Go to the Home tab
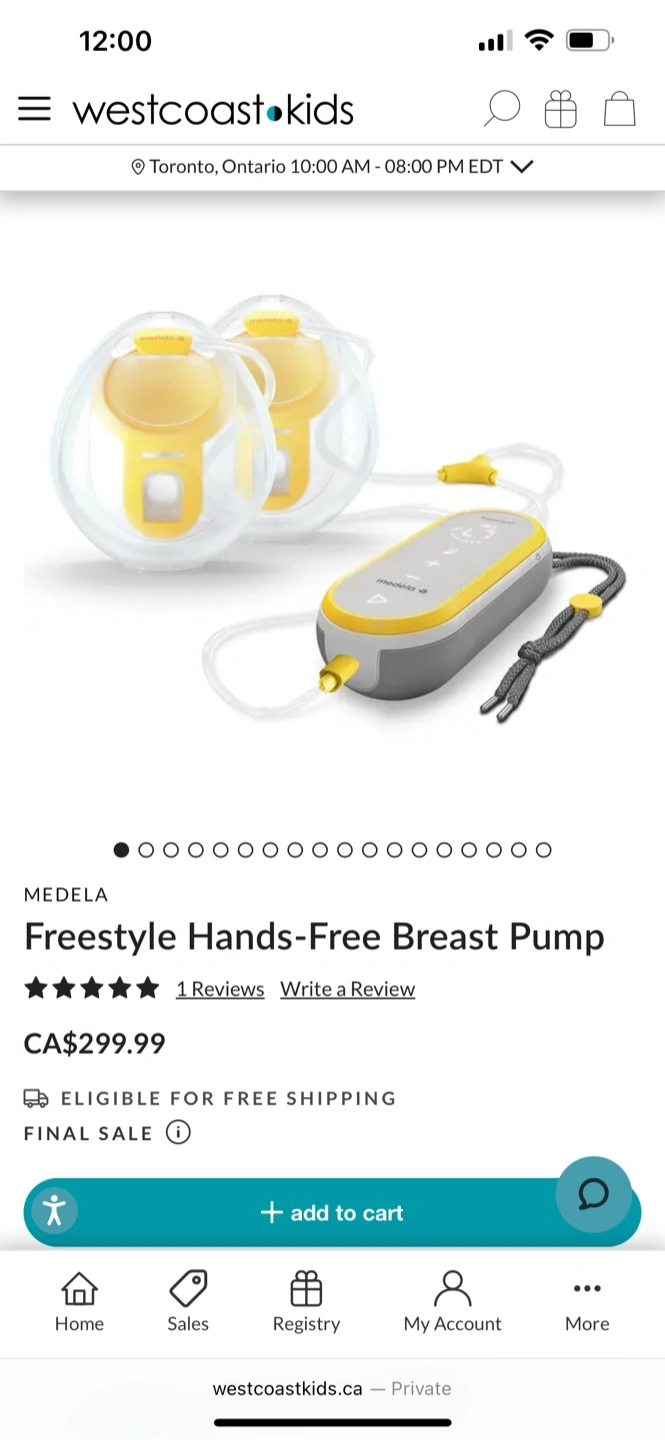The height and width of the screenshot is (1440, 665). 79,1301
